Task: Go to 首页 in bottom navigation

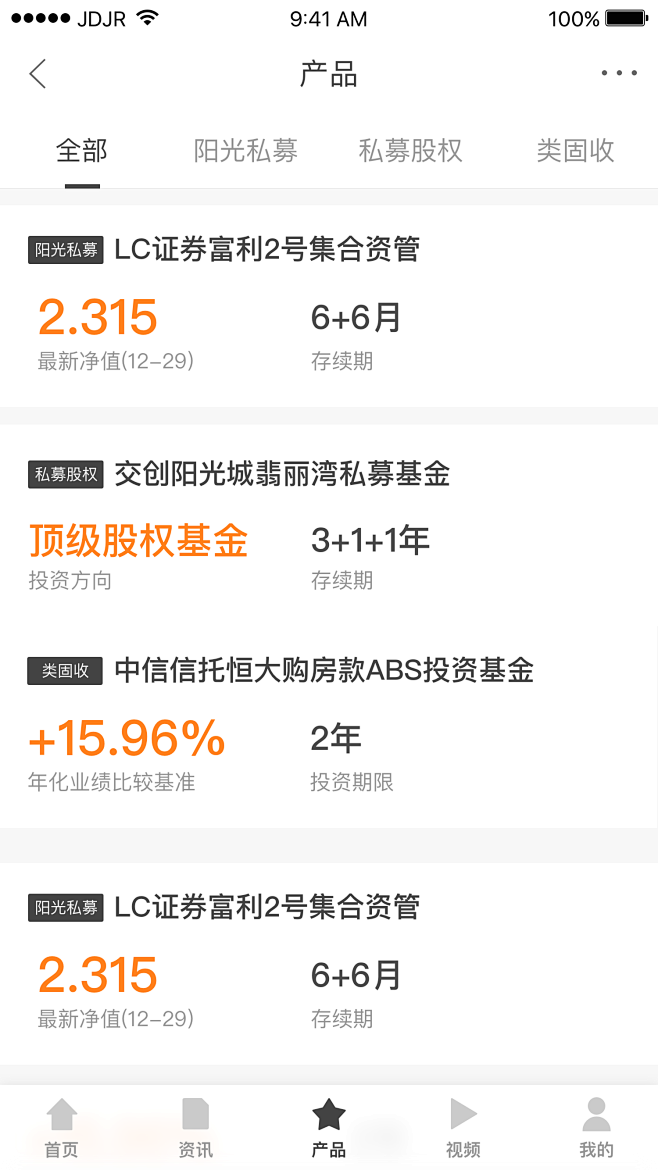Action: click(x=61, y=1127)
